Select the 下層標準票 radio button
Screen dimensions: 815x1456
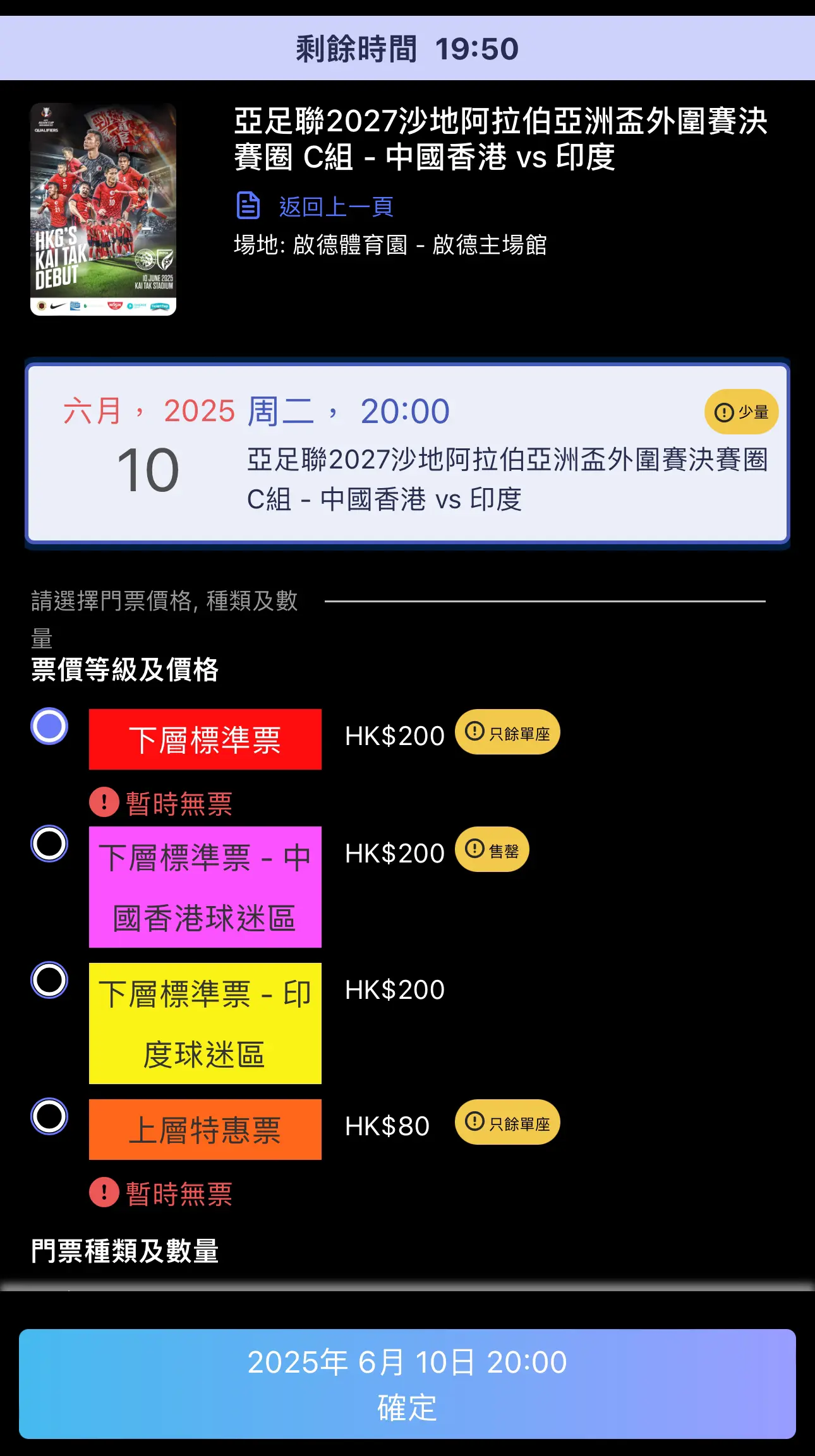(49, 726)
